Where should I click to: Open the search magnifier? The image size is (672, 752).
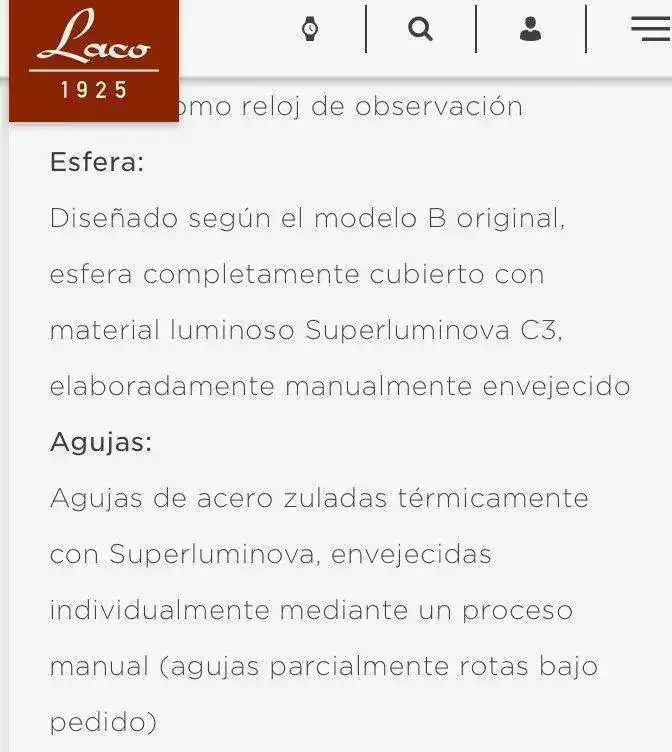click(421, 29)
